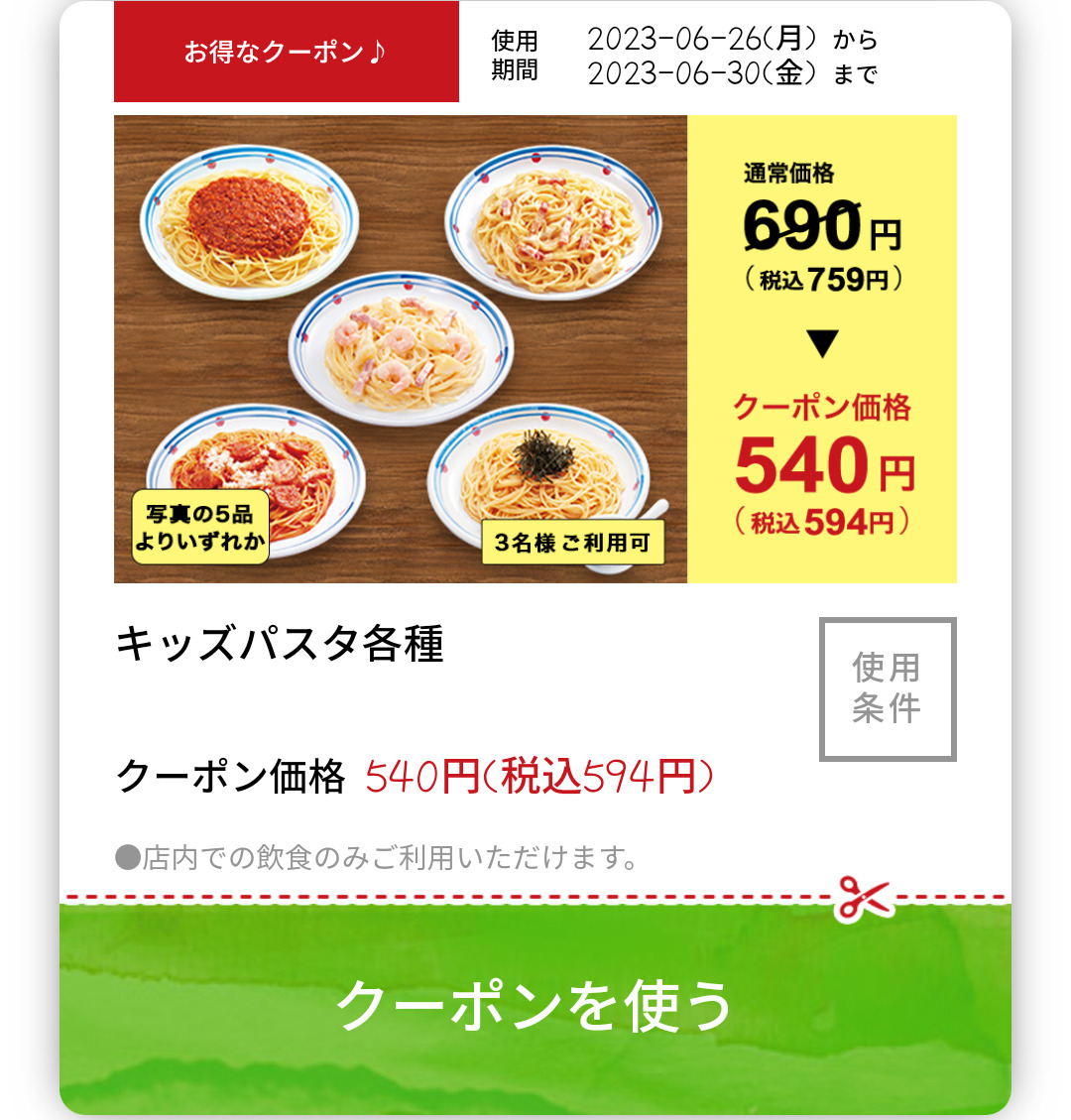Image resolution: width=1071 pixels, height=1120 pixels.
Task: Open the 使用条件 usage conditions box
Action: (x=888, y=688)
